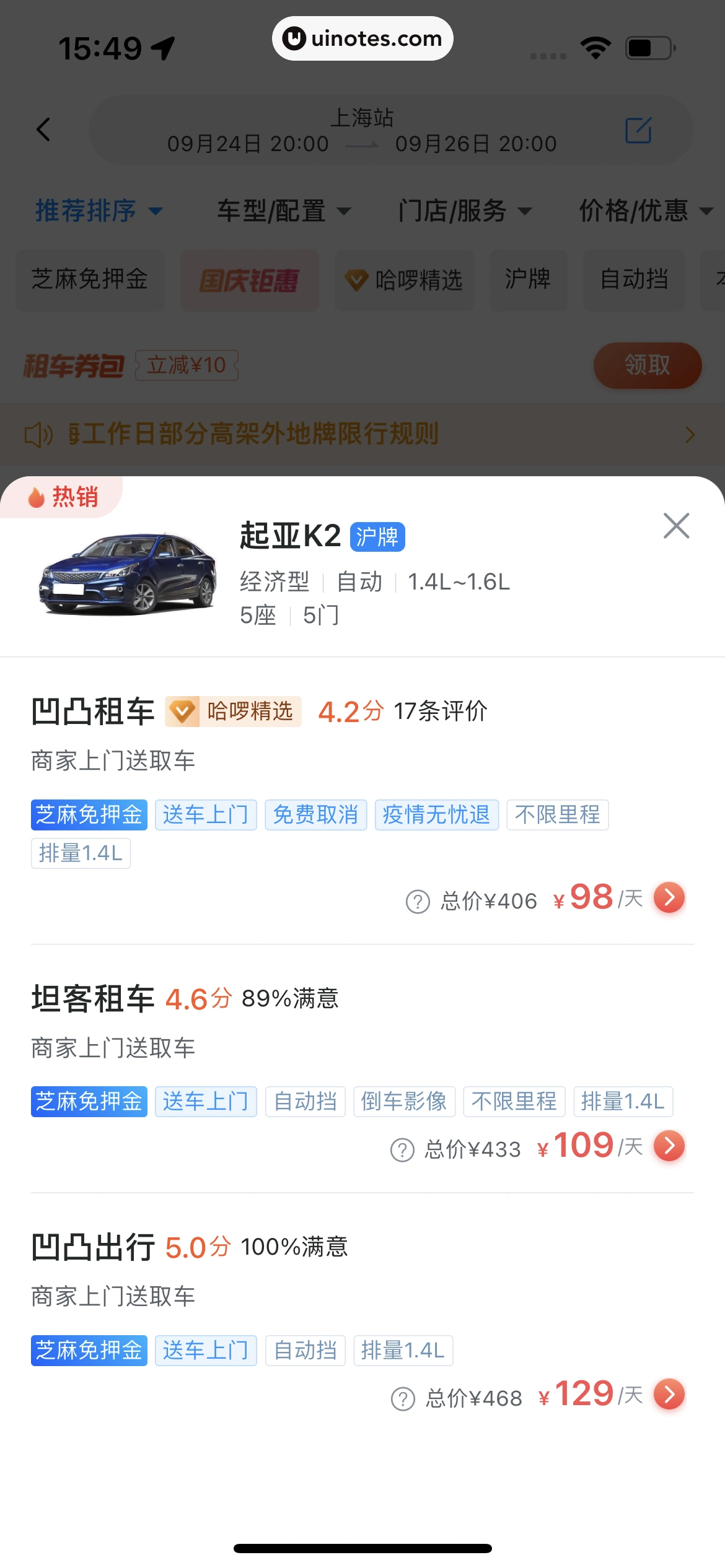Tap the orange arrow to book 凹凸租车 offer
The image size is (725, 1568).
668,898
